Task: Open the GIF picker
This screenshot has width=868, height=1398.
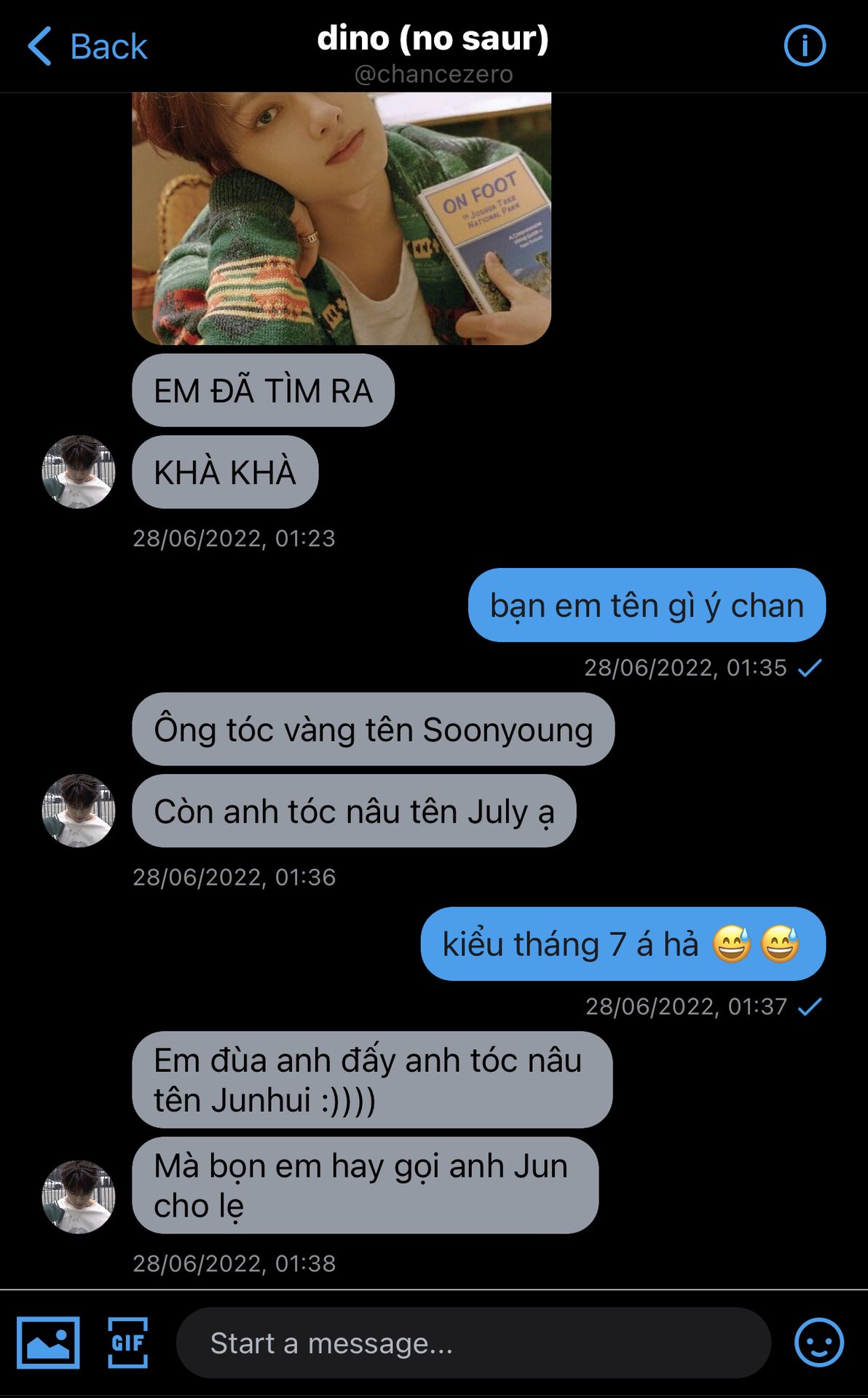Action: click(x=128, y=1342)
